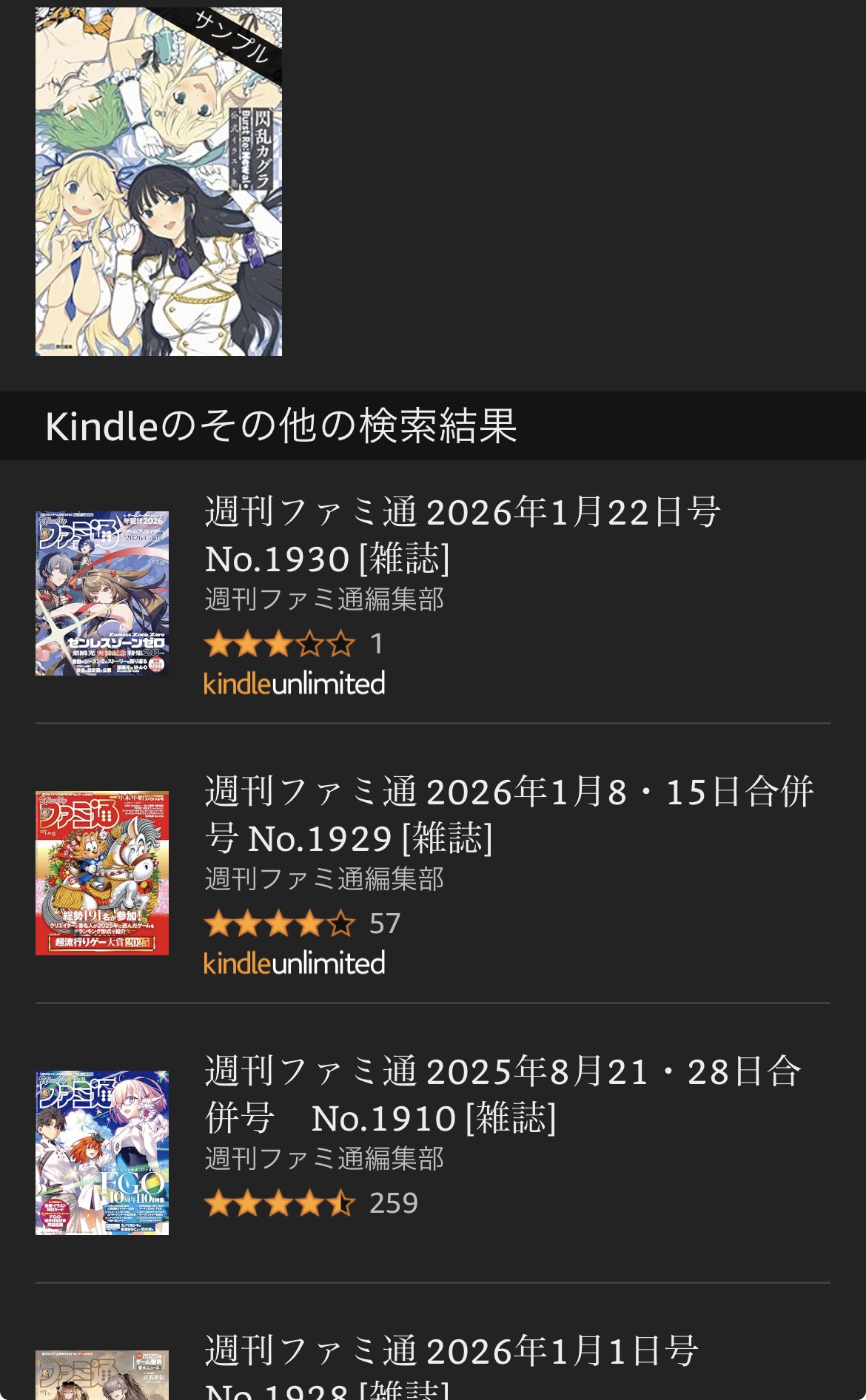Screen dimensions: 866x1400
Task: Open the 閃乱カグラ sample book cover
Action: pyautogui.click(x=158, y=181)
